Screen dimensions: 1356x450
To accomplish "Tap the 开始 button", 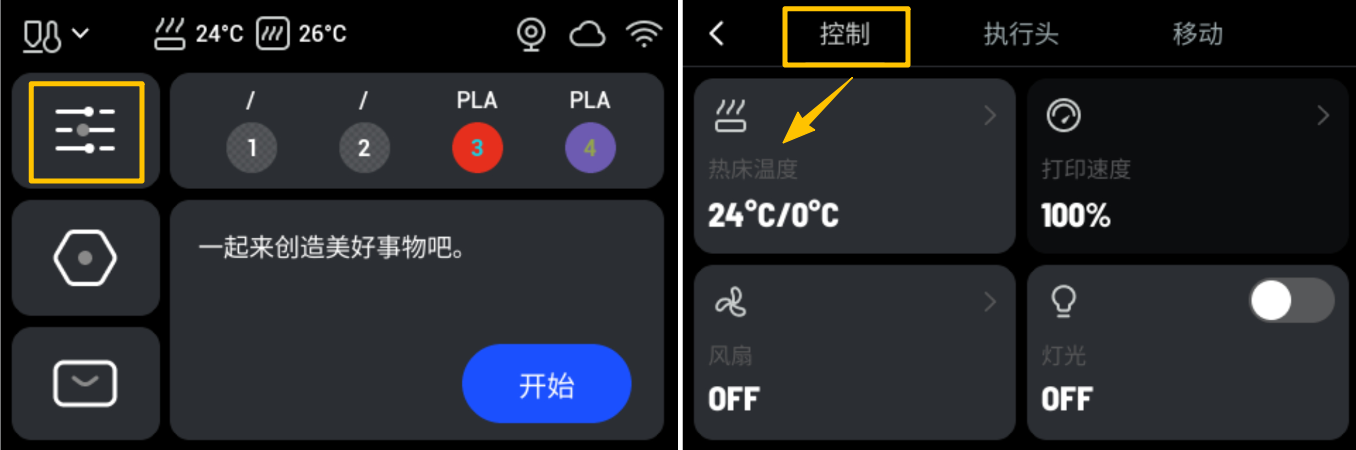I will click(x=546, y=385).
